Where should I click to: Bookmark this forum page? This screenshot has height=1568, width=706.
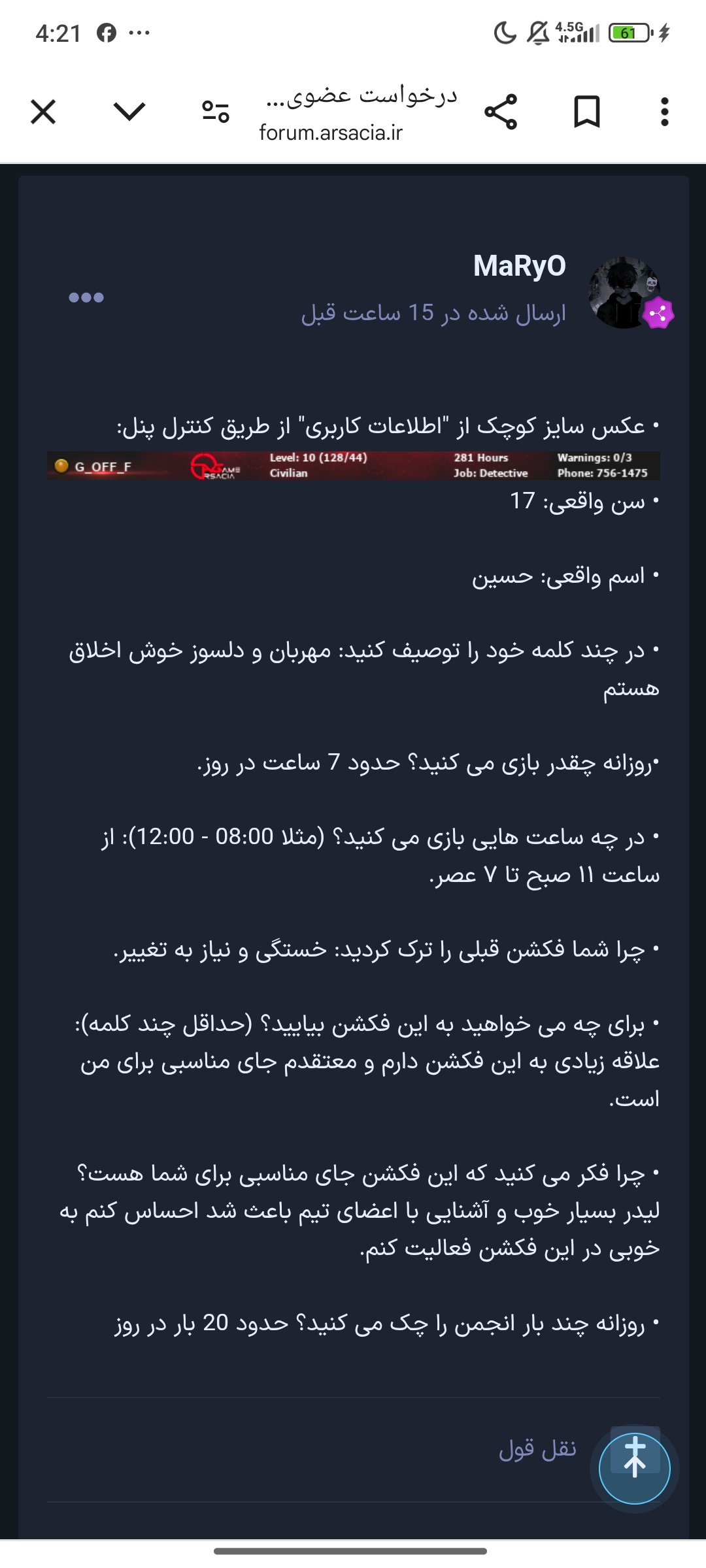click(x=587, y=112)
